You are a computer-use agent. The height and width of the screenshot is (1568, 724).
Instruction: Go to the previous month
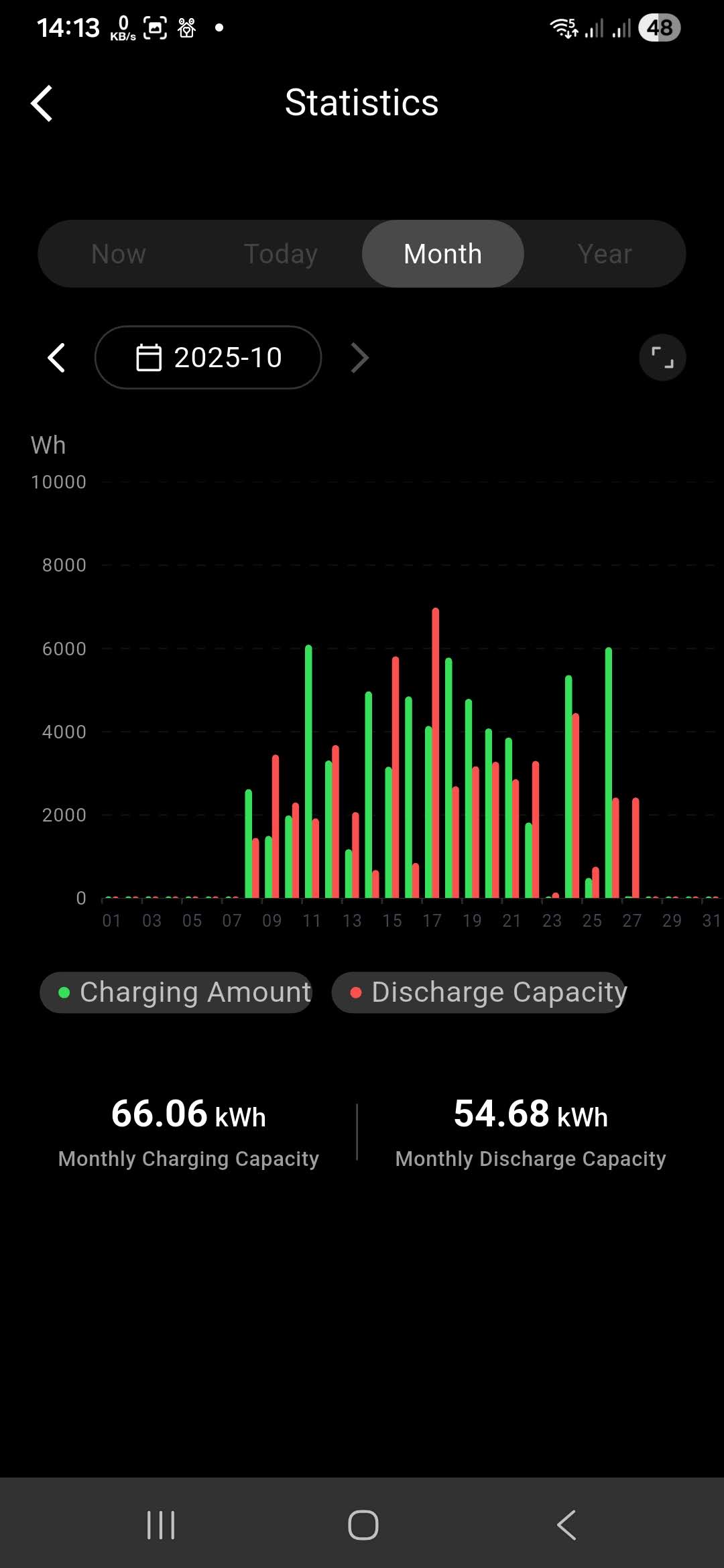[57, 357]
